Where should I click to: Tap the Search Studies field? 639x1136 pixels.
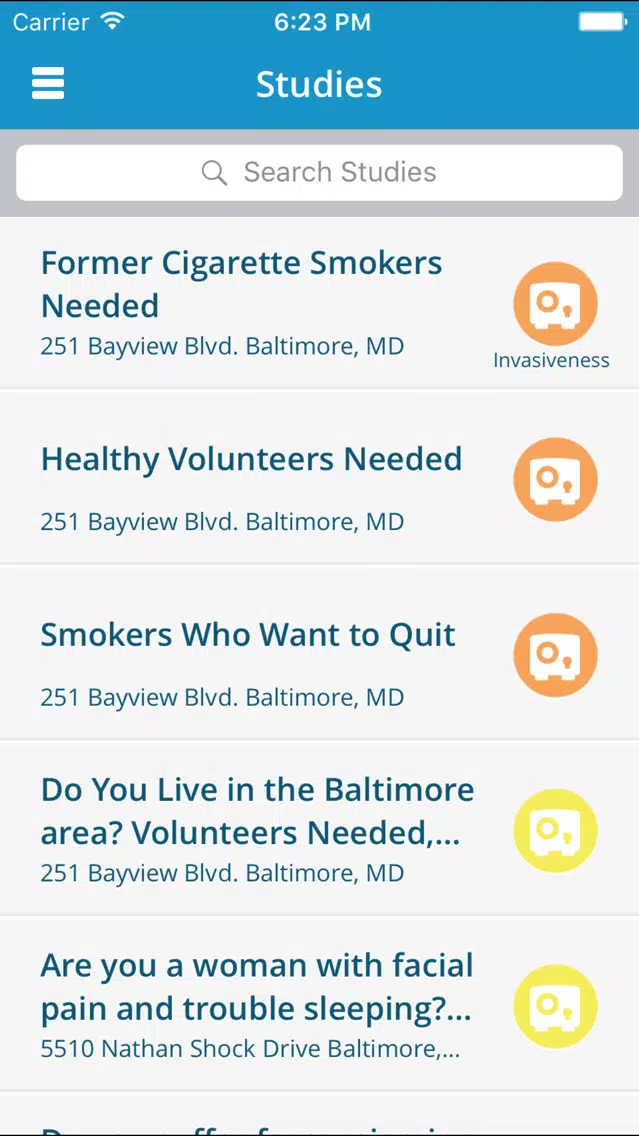[320, 172]
